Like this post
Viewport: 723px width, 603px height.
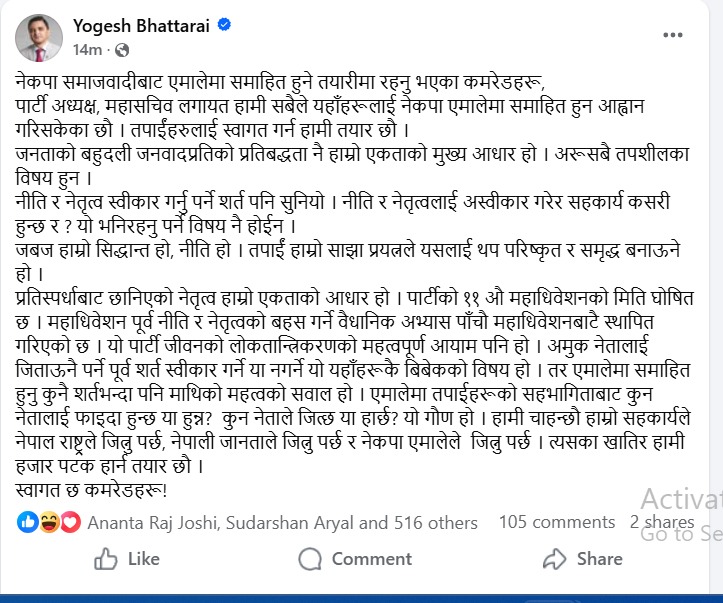pos(127,559)
